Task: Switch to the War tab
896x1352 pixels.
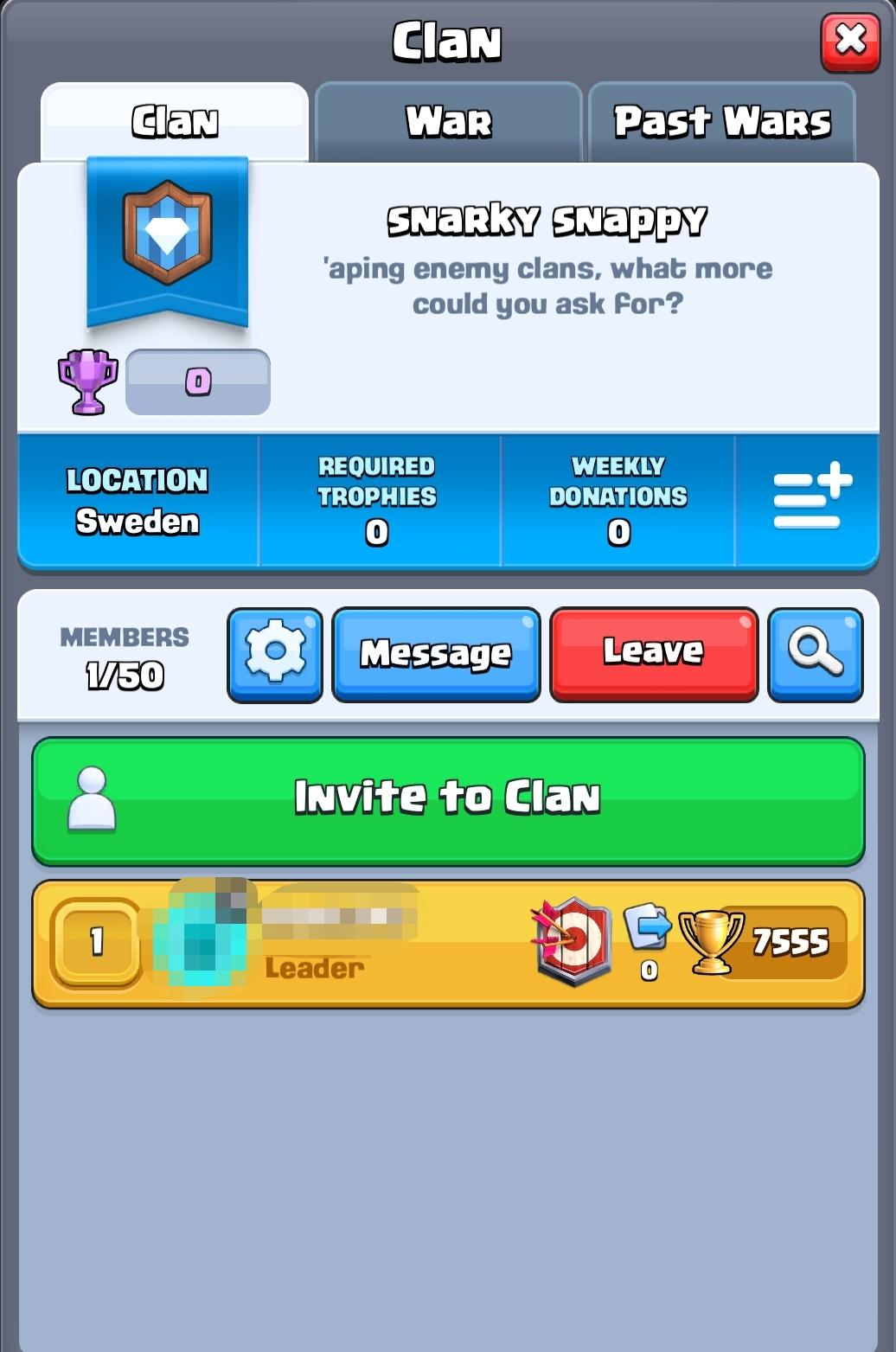Action: click(x=448, y=122)
